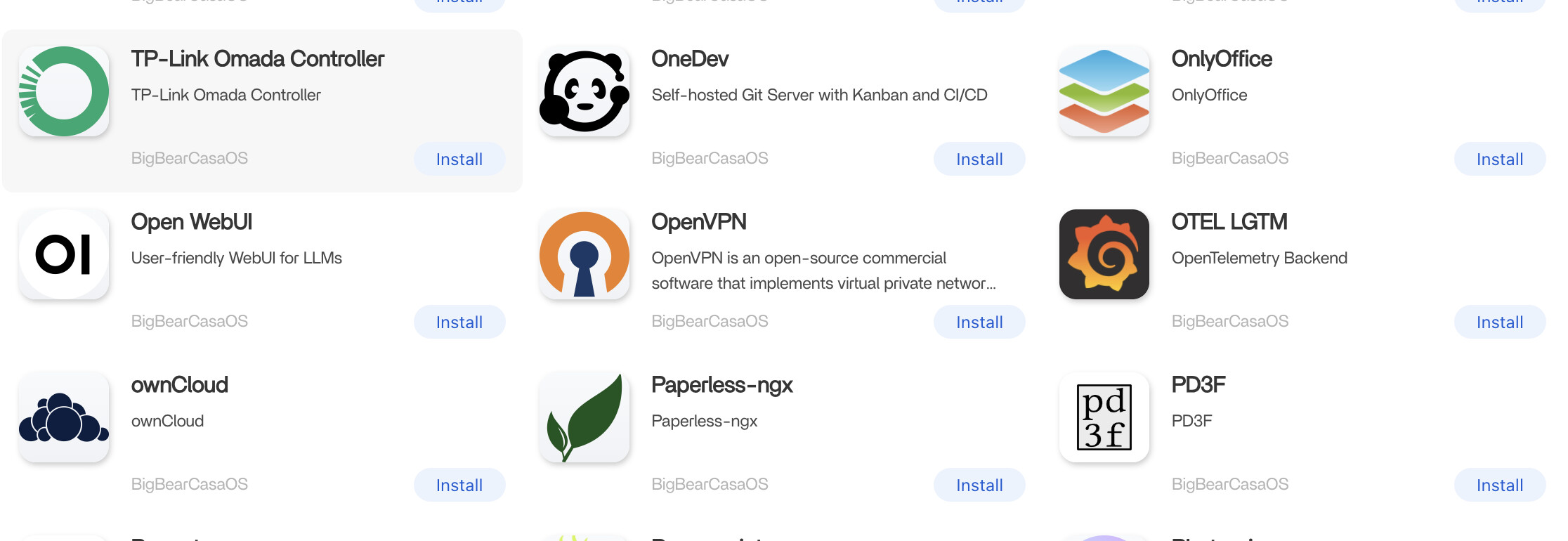Open the TP-Link Omada Controller app card

257,59
